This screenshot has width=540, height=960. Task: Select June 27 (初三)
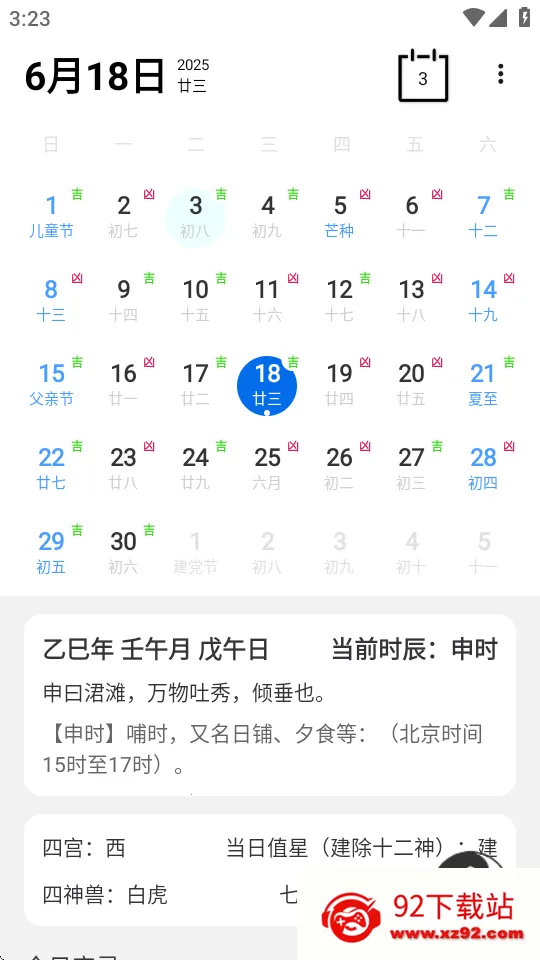click(x=411, y=468)
